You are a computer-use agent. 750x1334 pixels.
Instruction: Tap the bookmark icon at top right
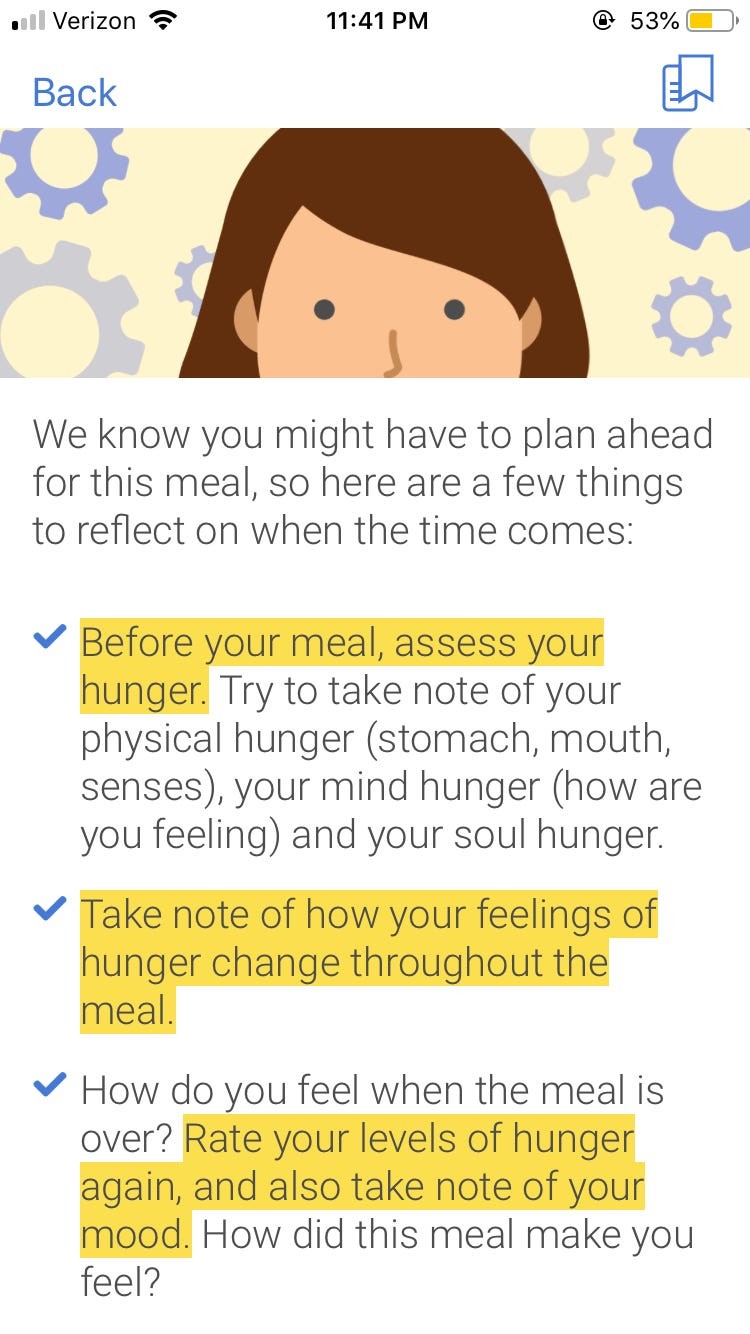pyautogui.click(x=685, y=88)
